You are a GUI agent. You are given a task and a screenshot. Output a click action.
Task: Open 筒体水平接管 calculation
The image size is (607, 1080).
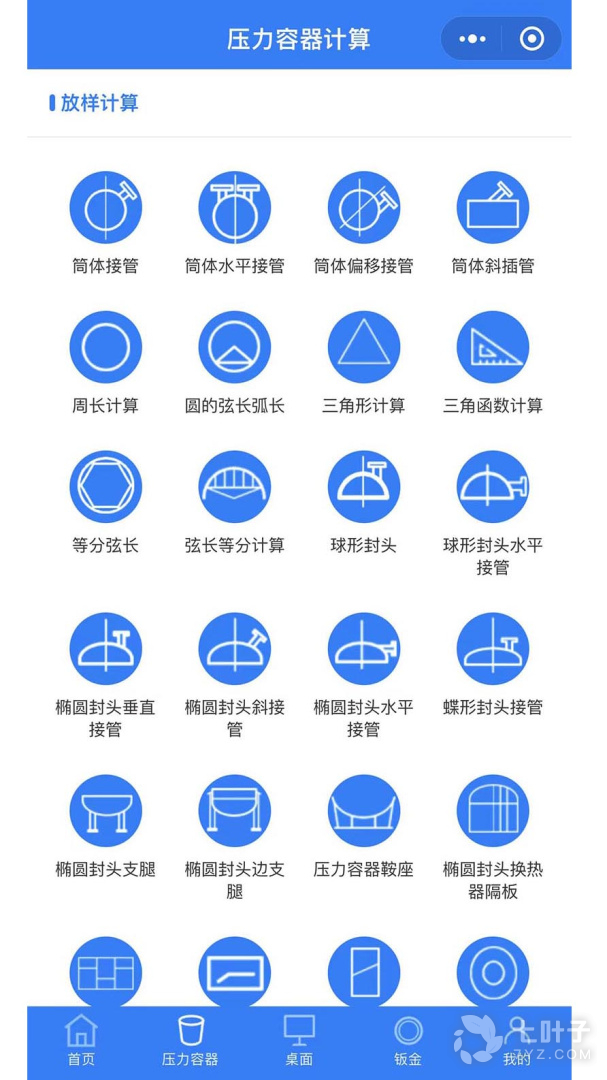coord(234,208)
